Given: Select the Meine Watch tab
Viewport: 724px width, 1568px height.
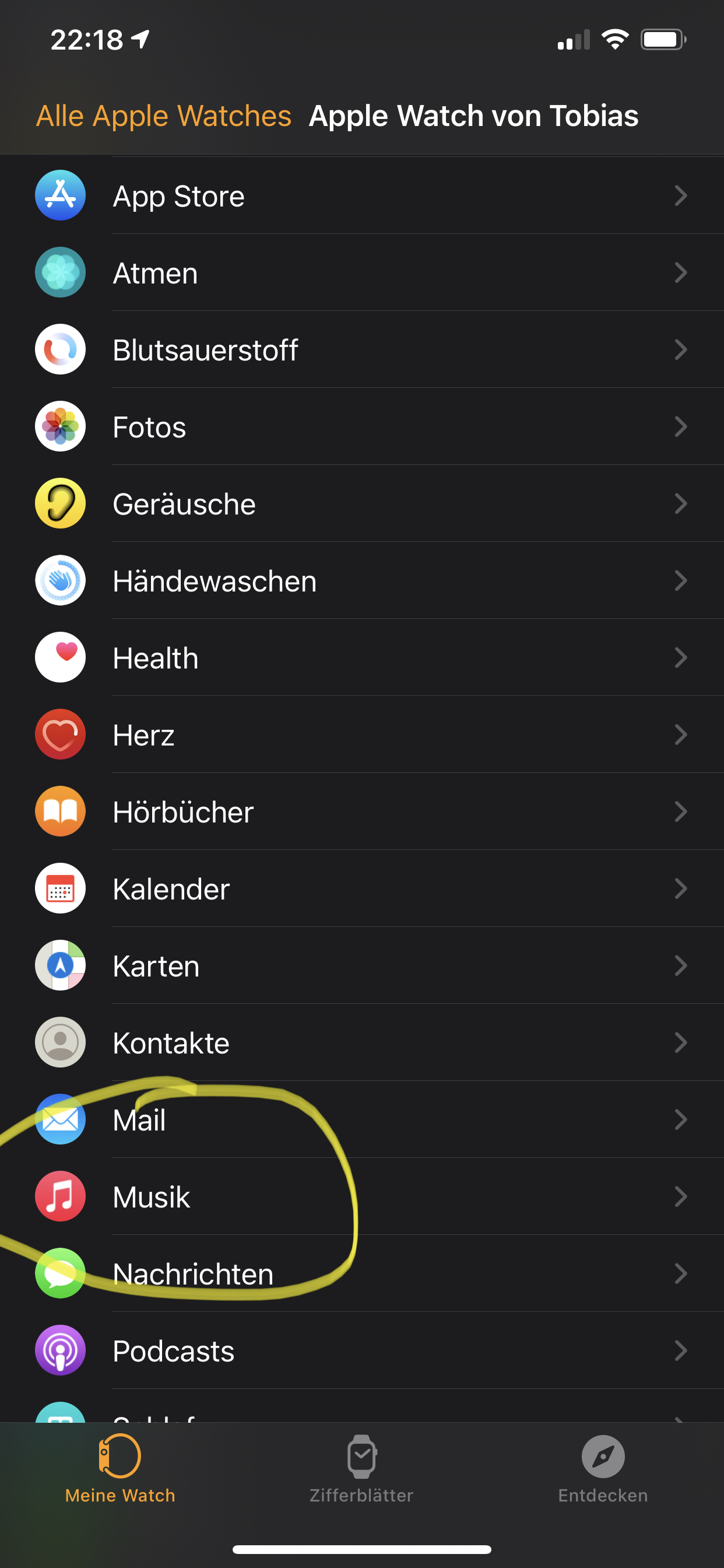Looking at the screenshot, I should tap(120, 1468).
